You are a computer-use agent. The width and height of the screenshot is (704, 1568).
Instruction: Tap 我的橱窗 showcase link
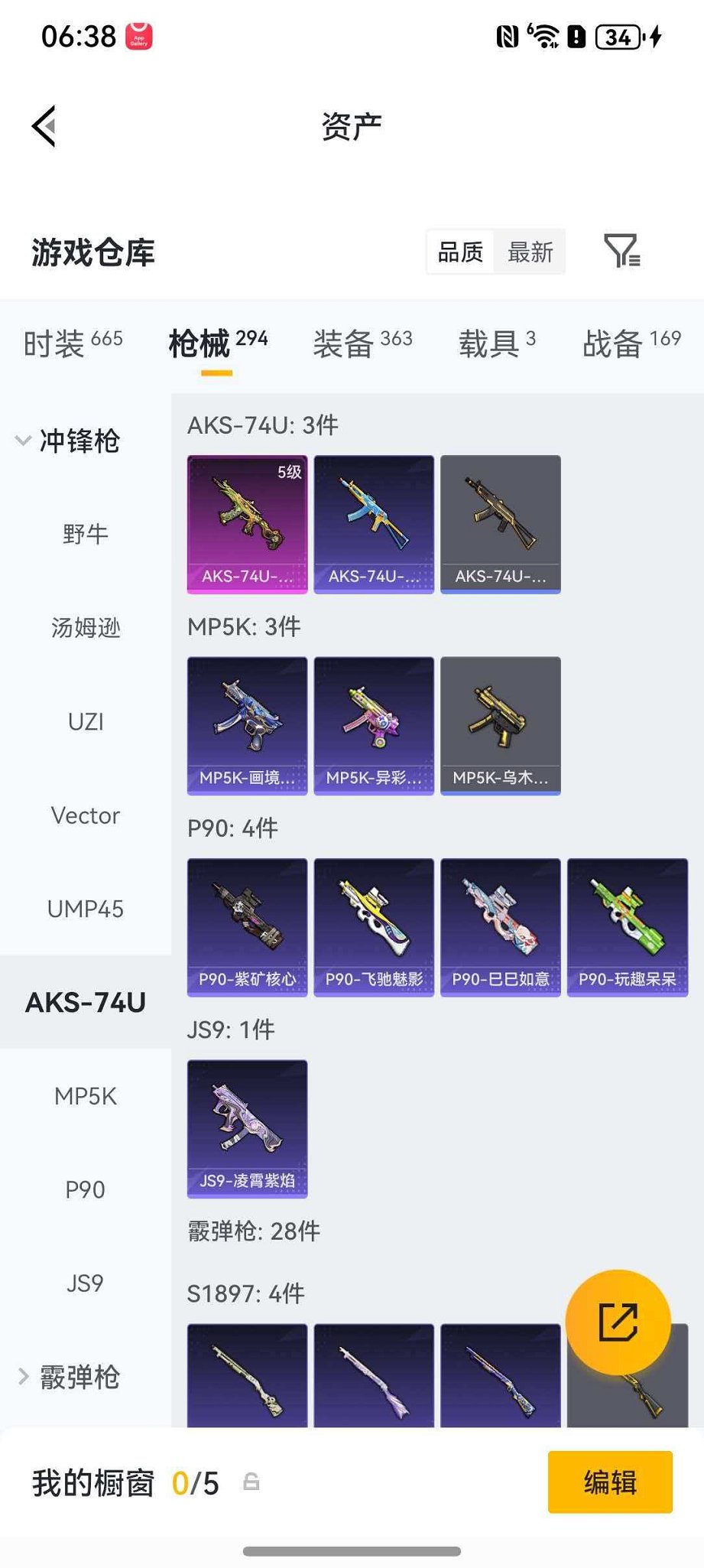(94, 1482)
